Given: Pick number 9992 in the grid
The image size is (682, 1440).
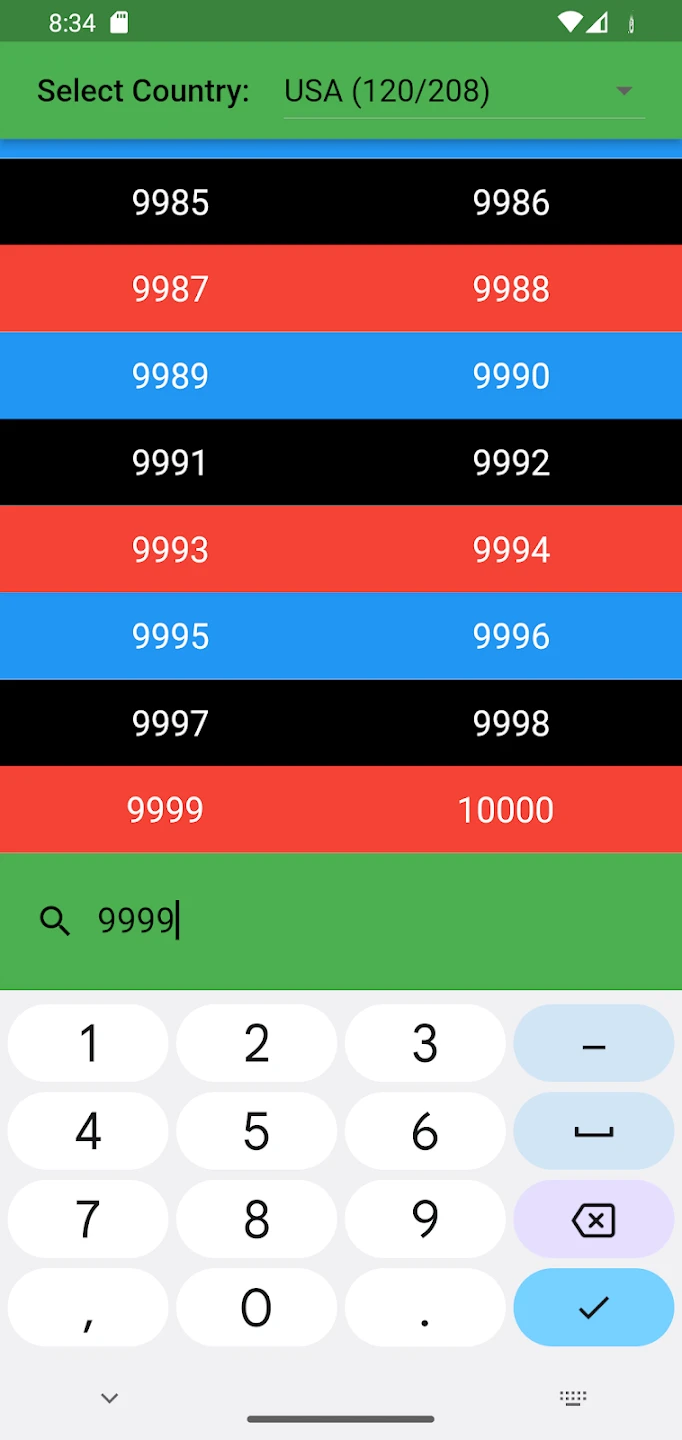Looking at the screenshot, I should 511,462.
